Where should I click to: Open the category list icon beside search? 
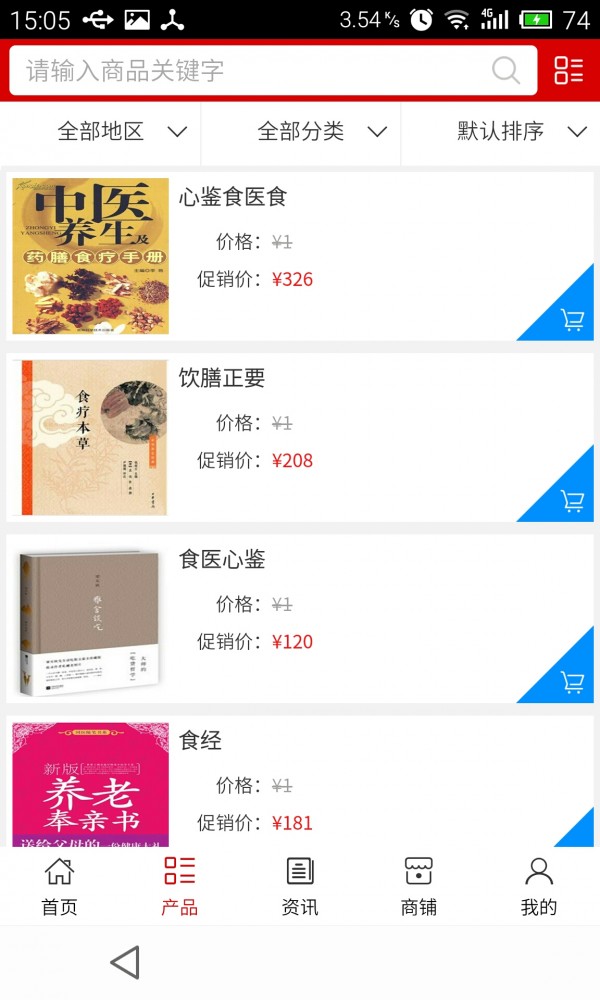pyautogui.click(x=568, y=70)
